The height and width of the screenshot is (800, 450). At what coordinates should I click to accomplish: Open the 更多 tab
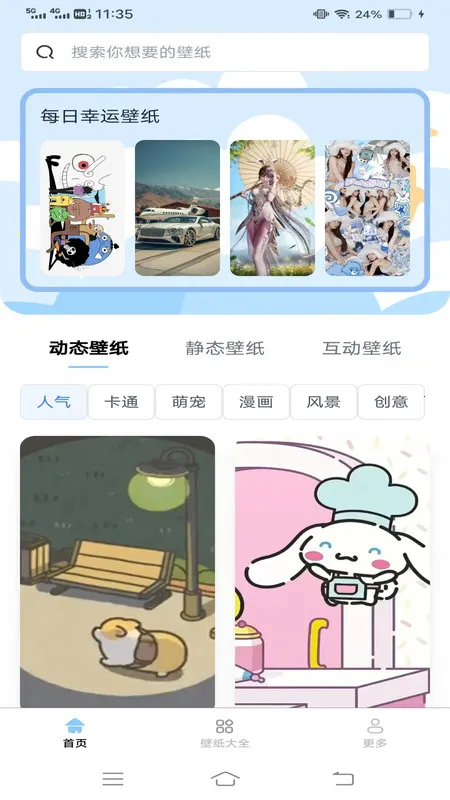pos(375,733)
